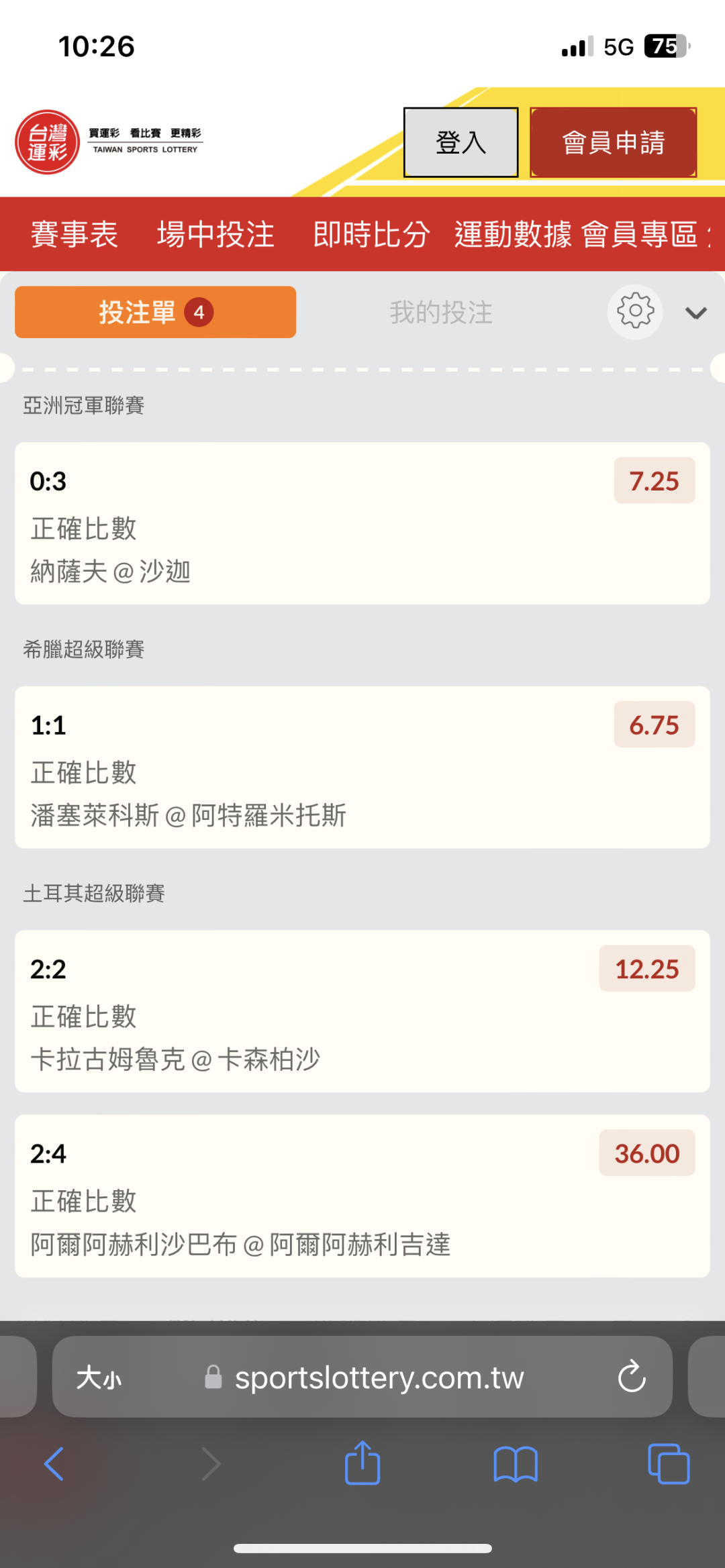Viewport: 725px width, 1568px height.
Task: Reload the sportslottery.com.tw page
Action: [632, 1377]
